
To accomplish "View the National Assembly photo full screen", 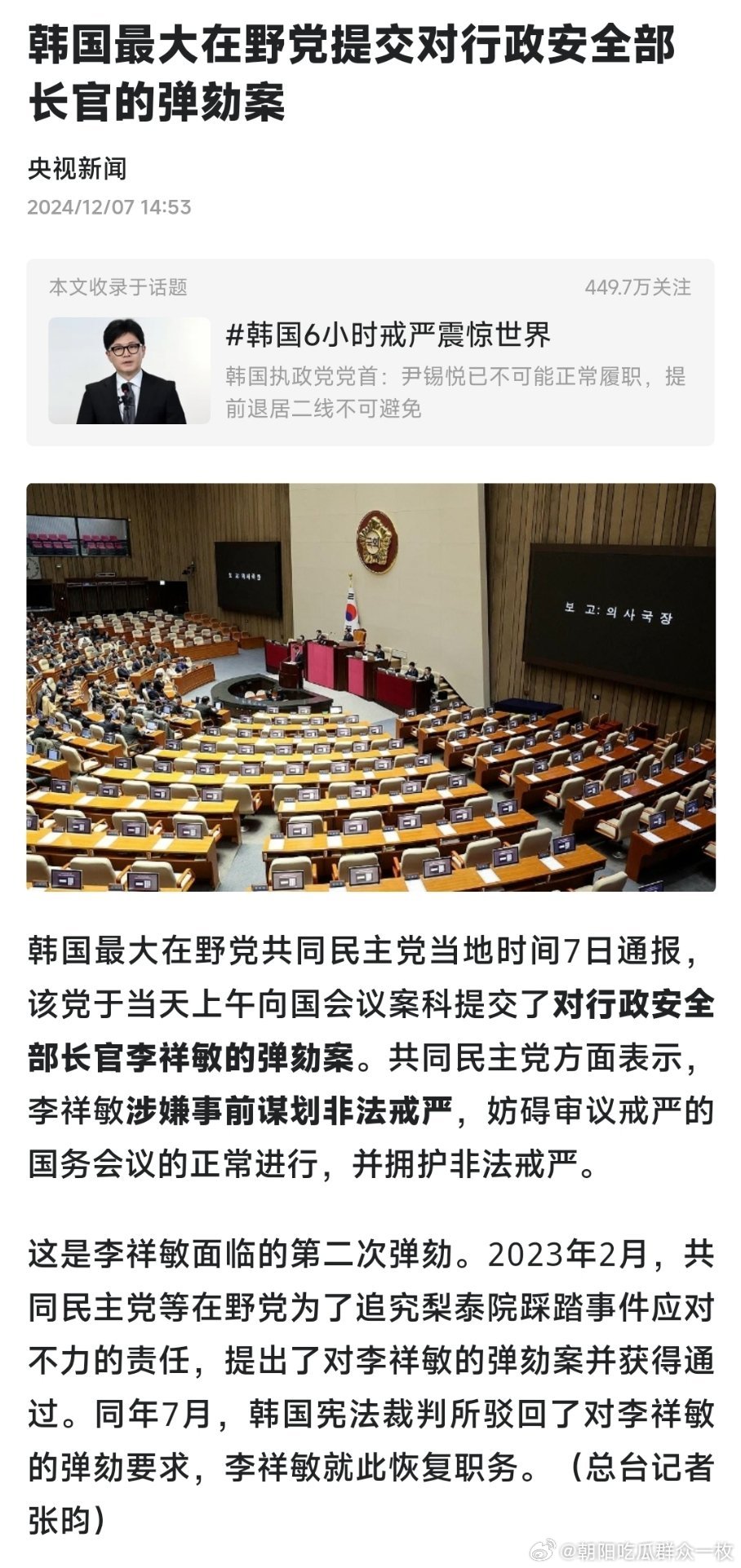I will coord(370,687).
